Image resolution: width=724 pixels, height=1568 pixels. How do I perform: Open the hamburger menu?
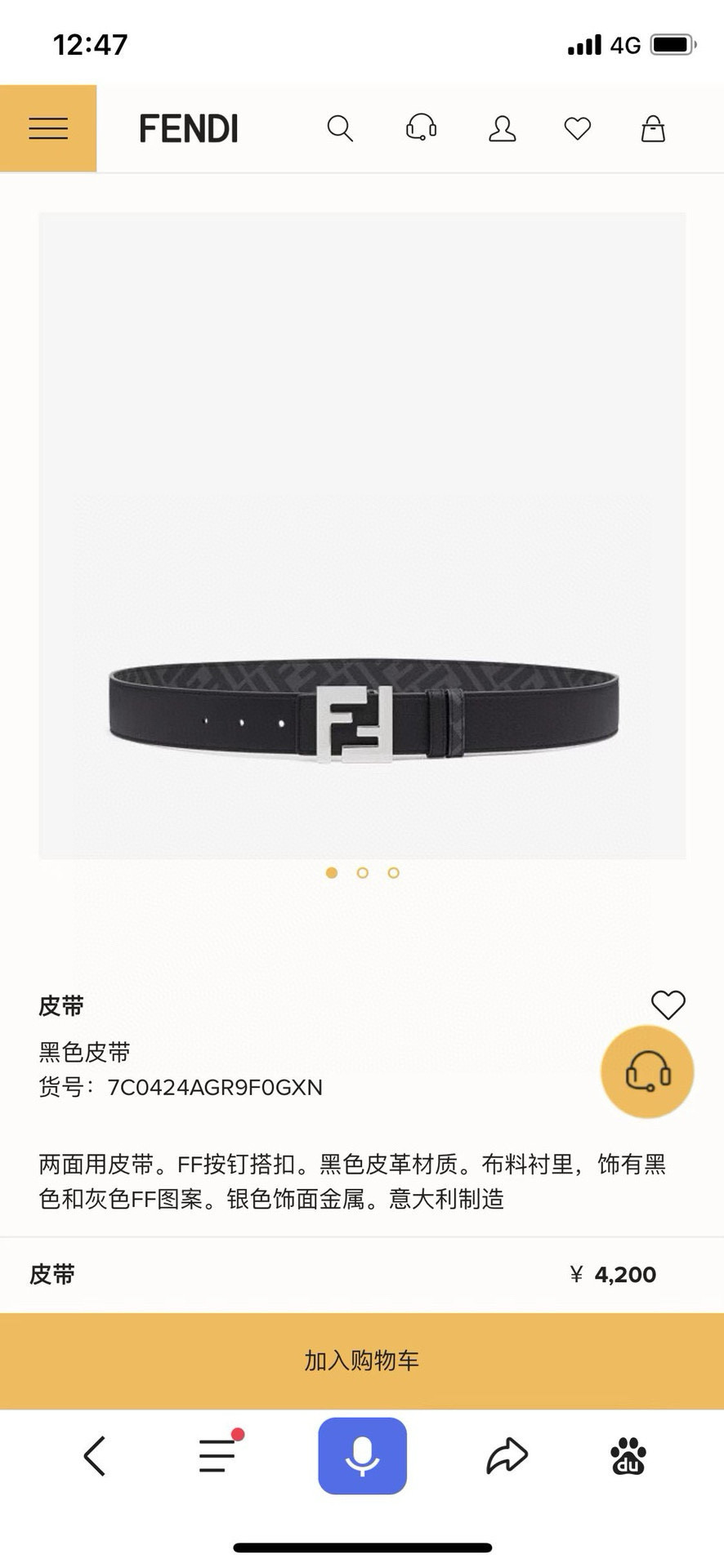coord(47,128)
